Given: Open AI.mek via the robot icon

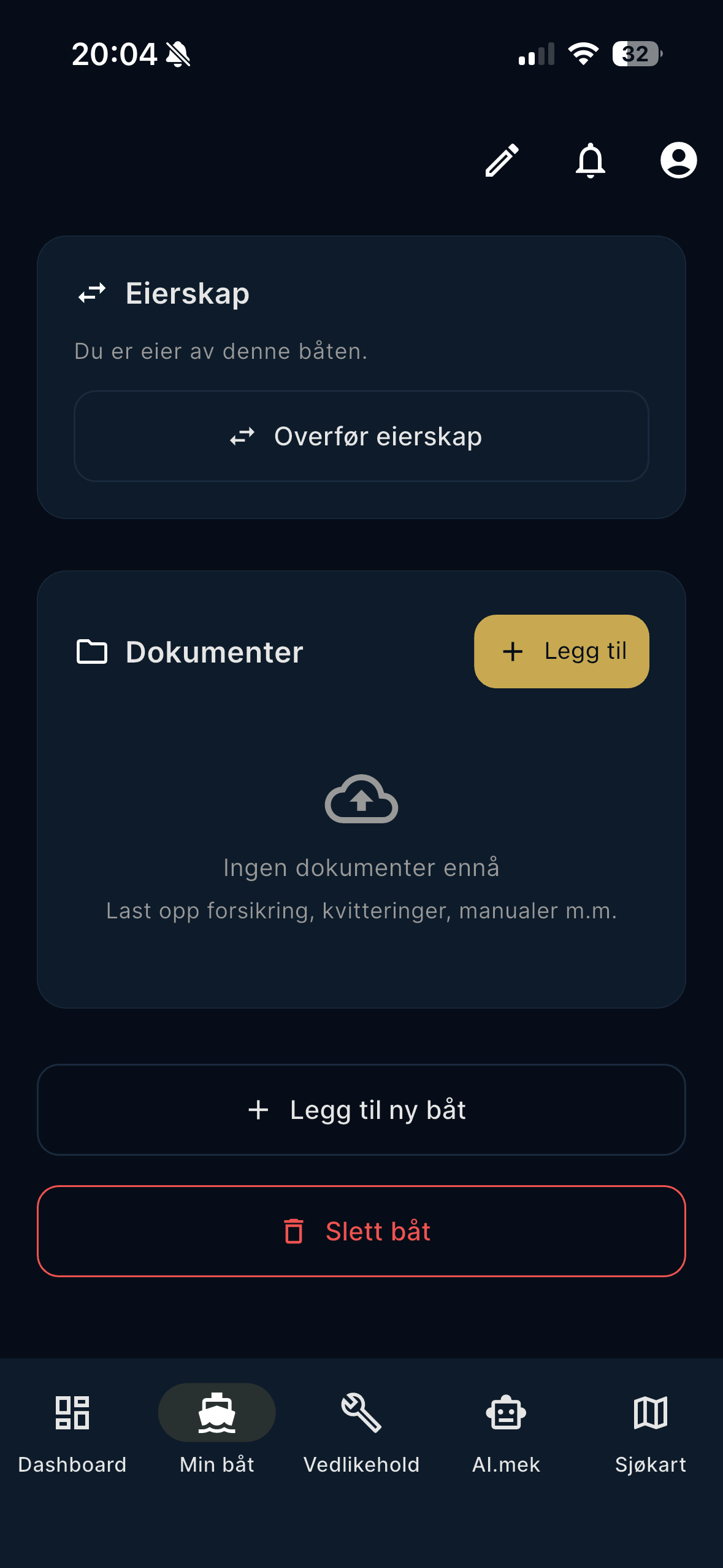Looking at the screenshot, I should point(506,1412).
